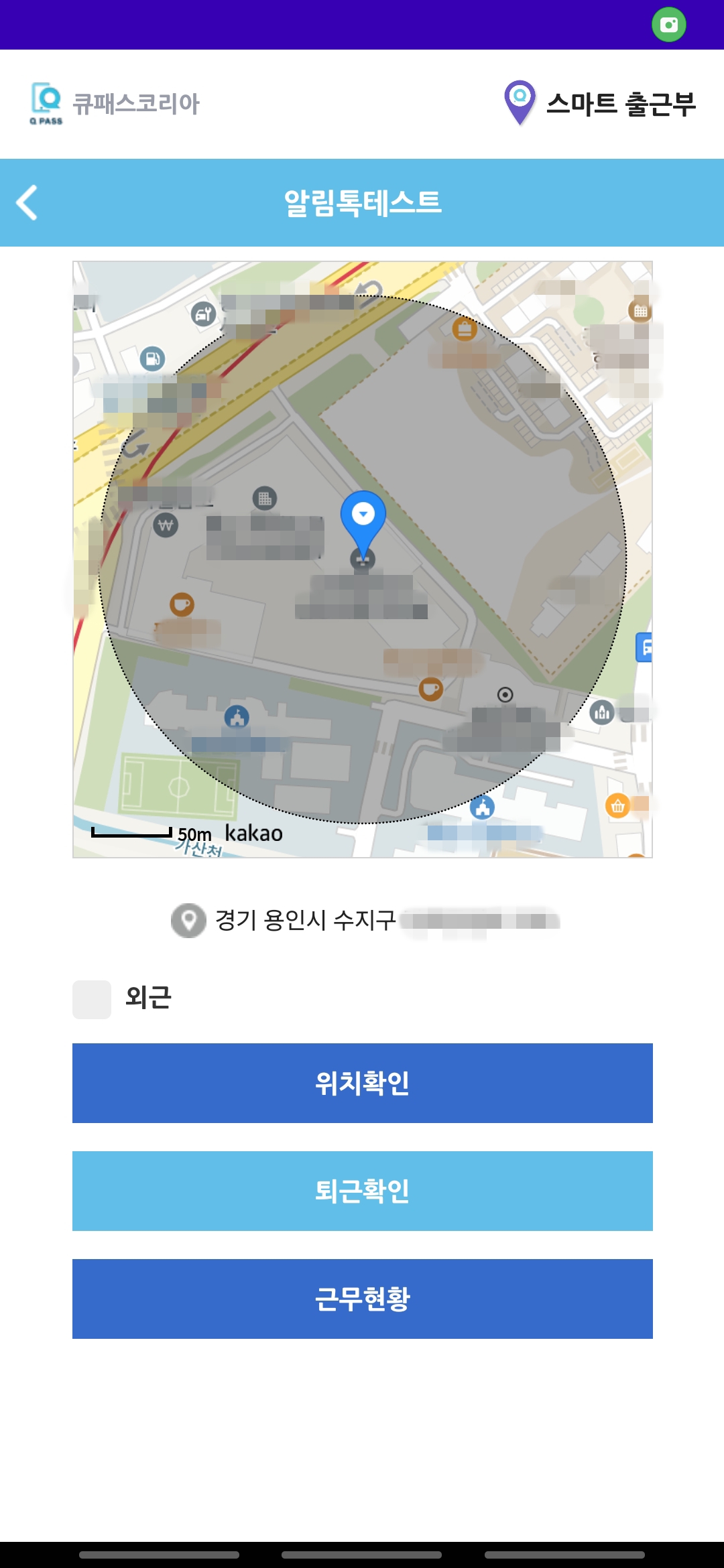Check the 외근 checkbox
This screenshot has width=724, height=1568.
pyautogui.click(x=92, y=999)
